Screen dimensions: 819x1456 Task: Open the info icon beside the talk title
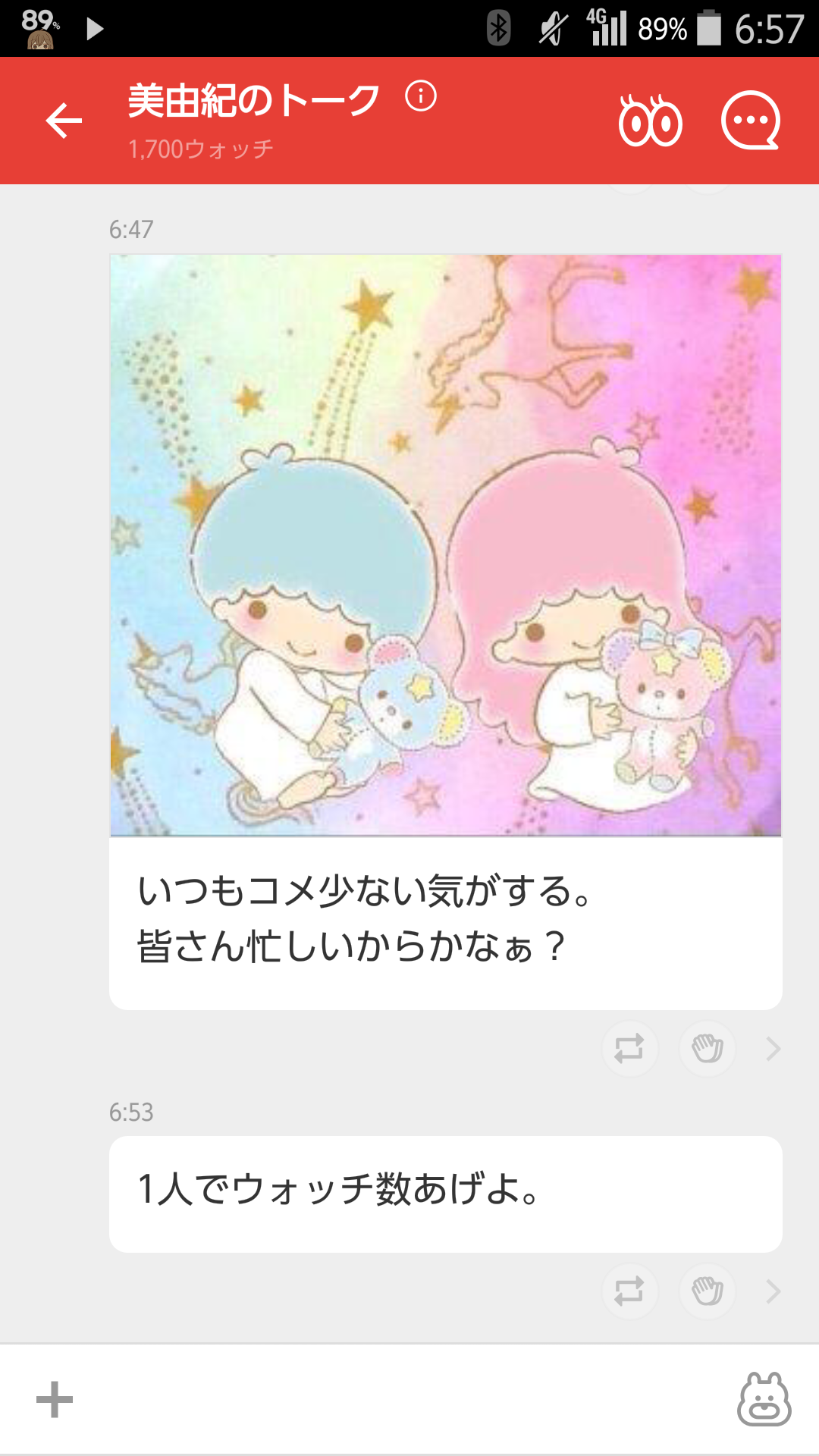coord(420,96)
